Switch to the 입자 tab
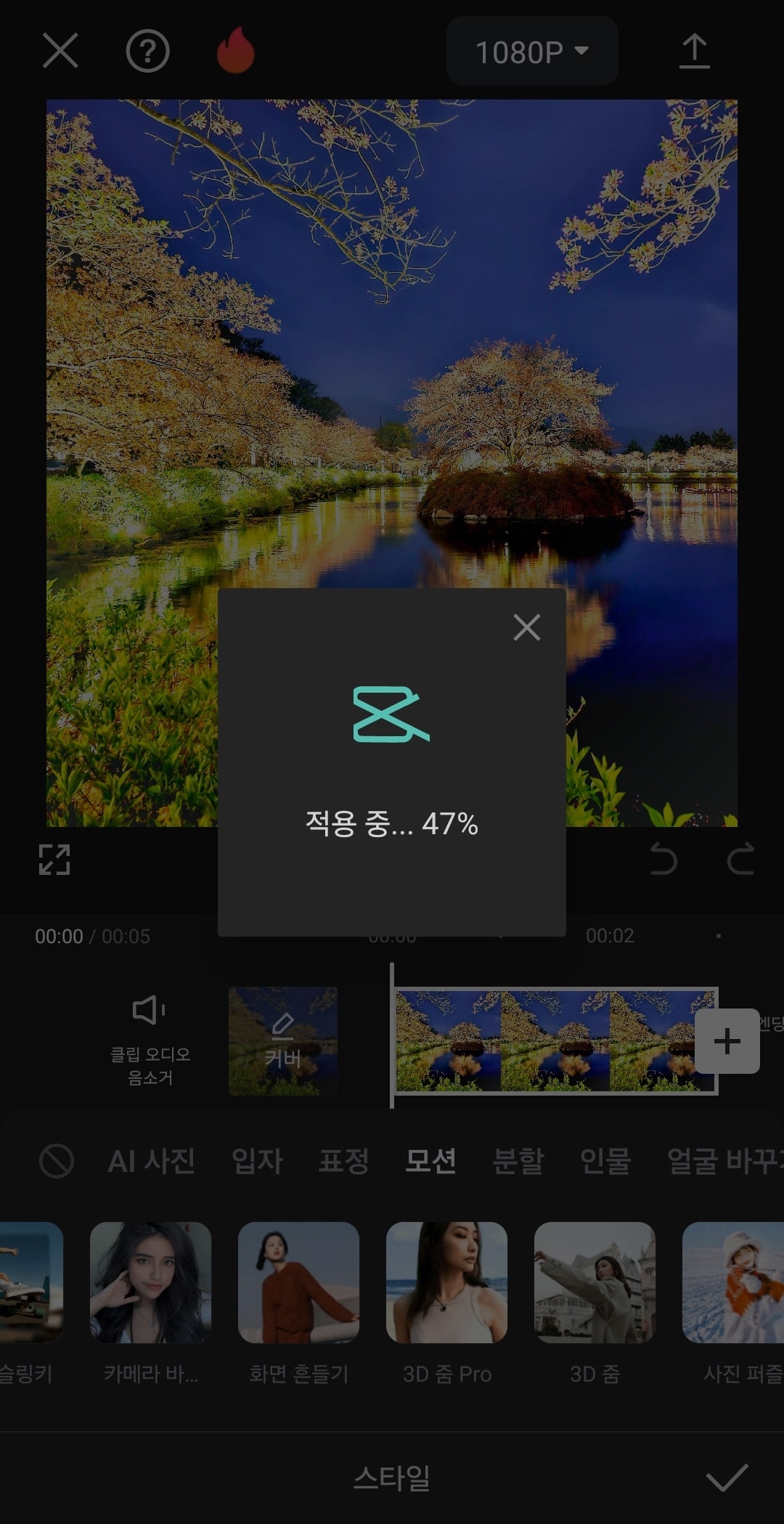 [x=257, y=1160]
